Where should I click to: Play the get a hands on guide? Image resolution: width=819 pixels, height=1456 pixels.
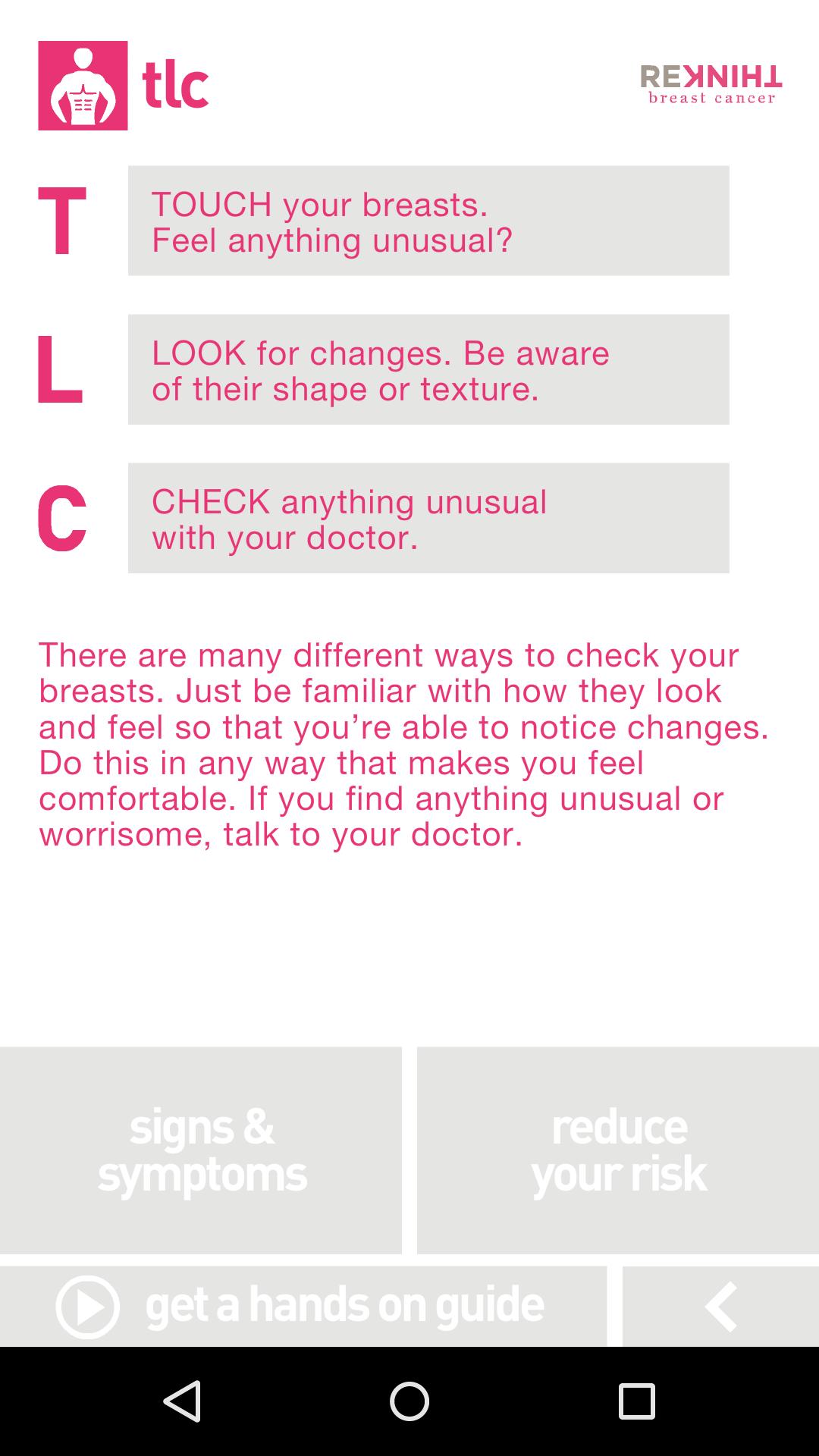click(303, 1307)
